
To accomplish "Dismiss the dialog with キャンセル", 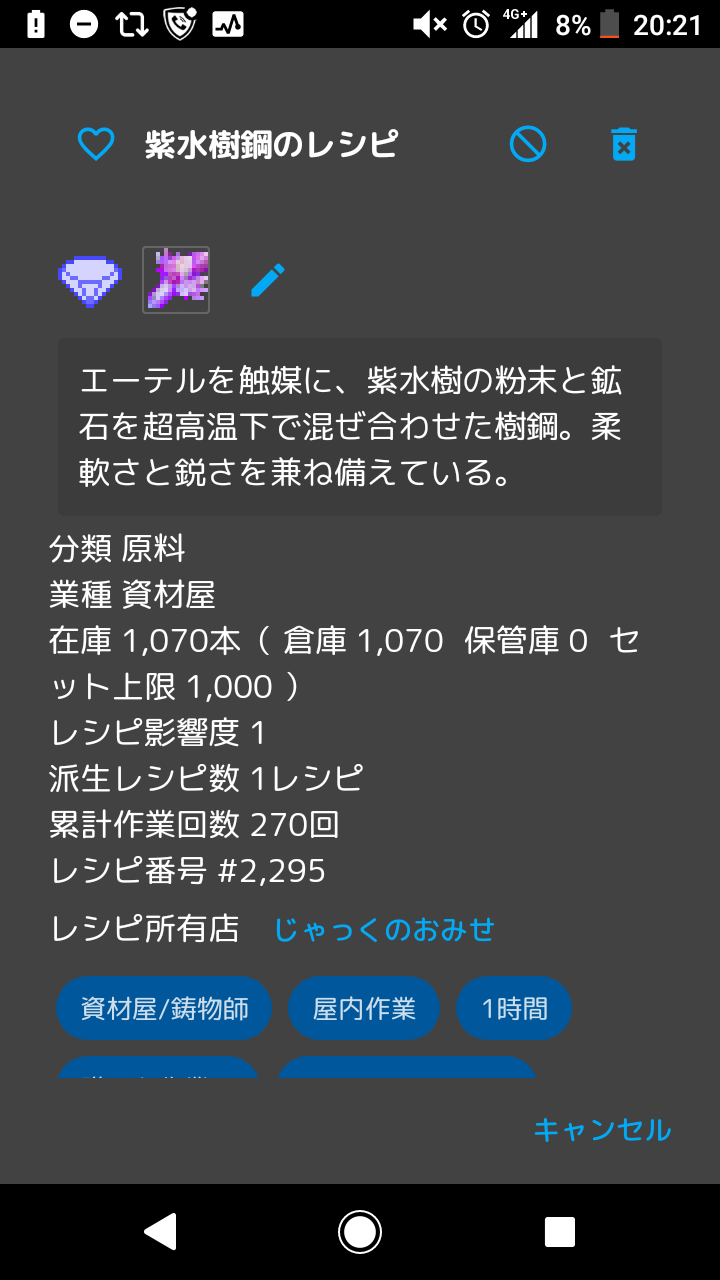I will click(x=602, y=1129).
